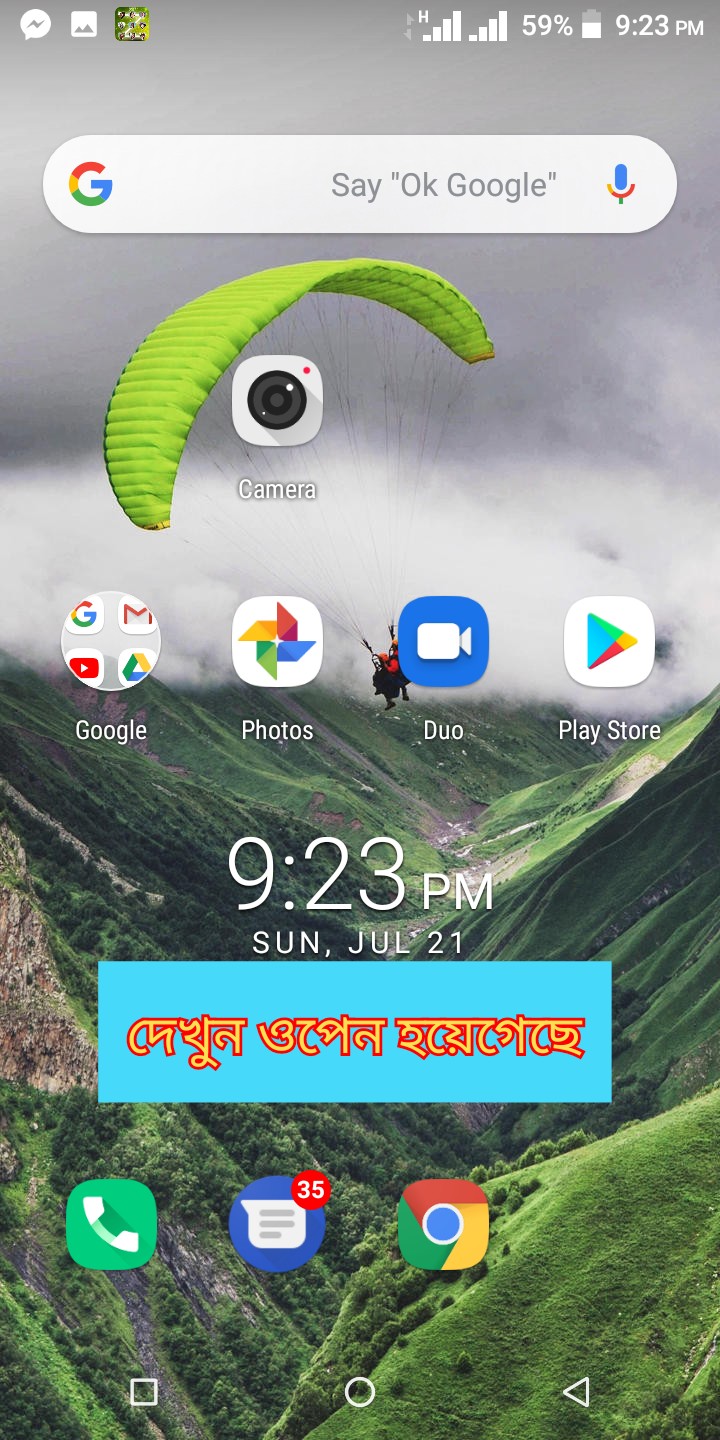The height and width of the screenshot is (1440, 720).
Task: Tap the recent apps square button
Action: pos(144,1392)
